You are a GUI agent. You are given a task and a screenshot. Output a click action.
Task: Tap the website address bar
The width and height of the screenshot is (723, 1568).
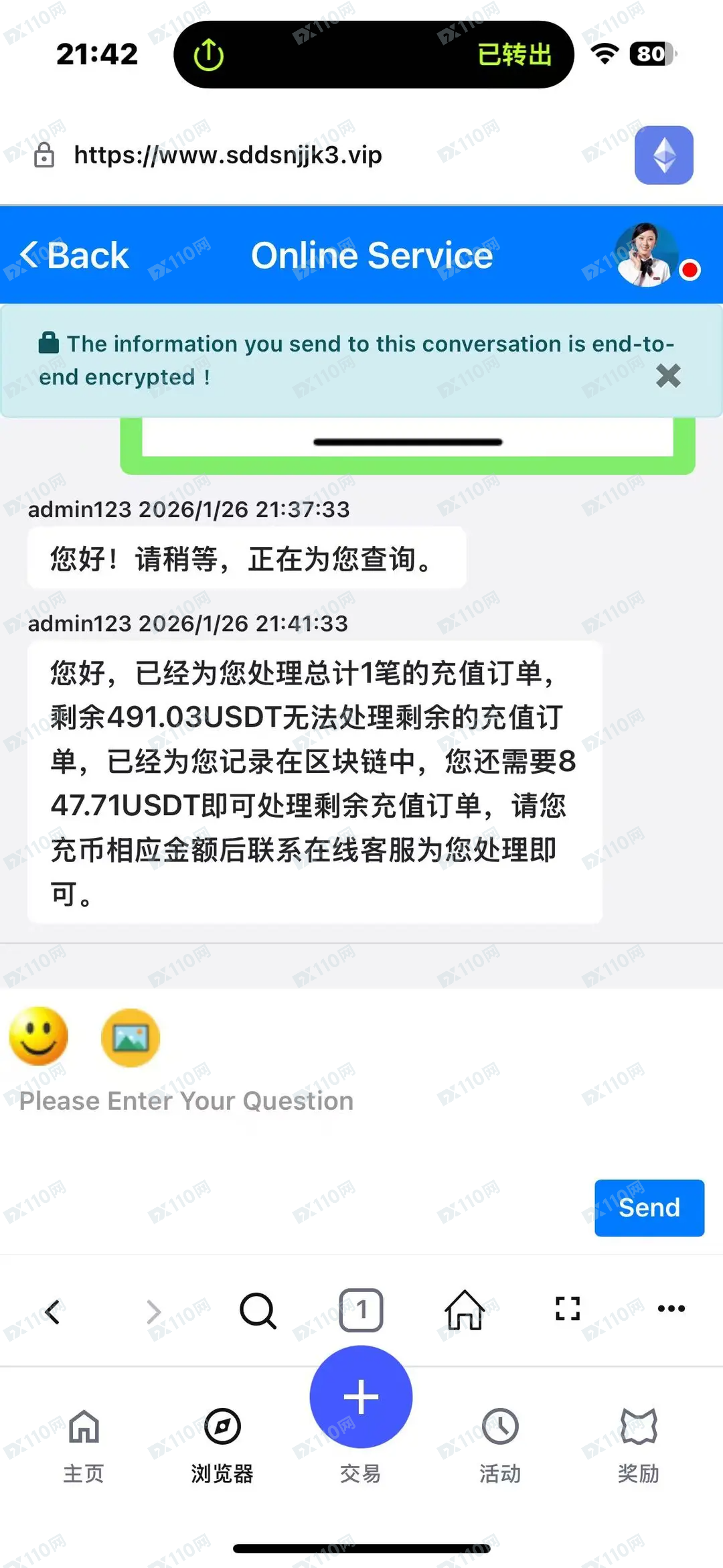[x=228, y=155]
